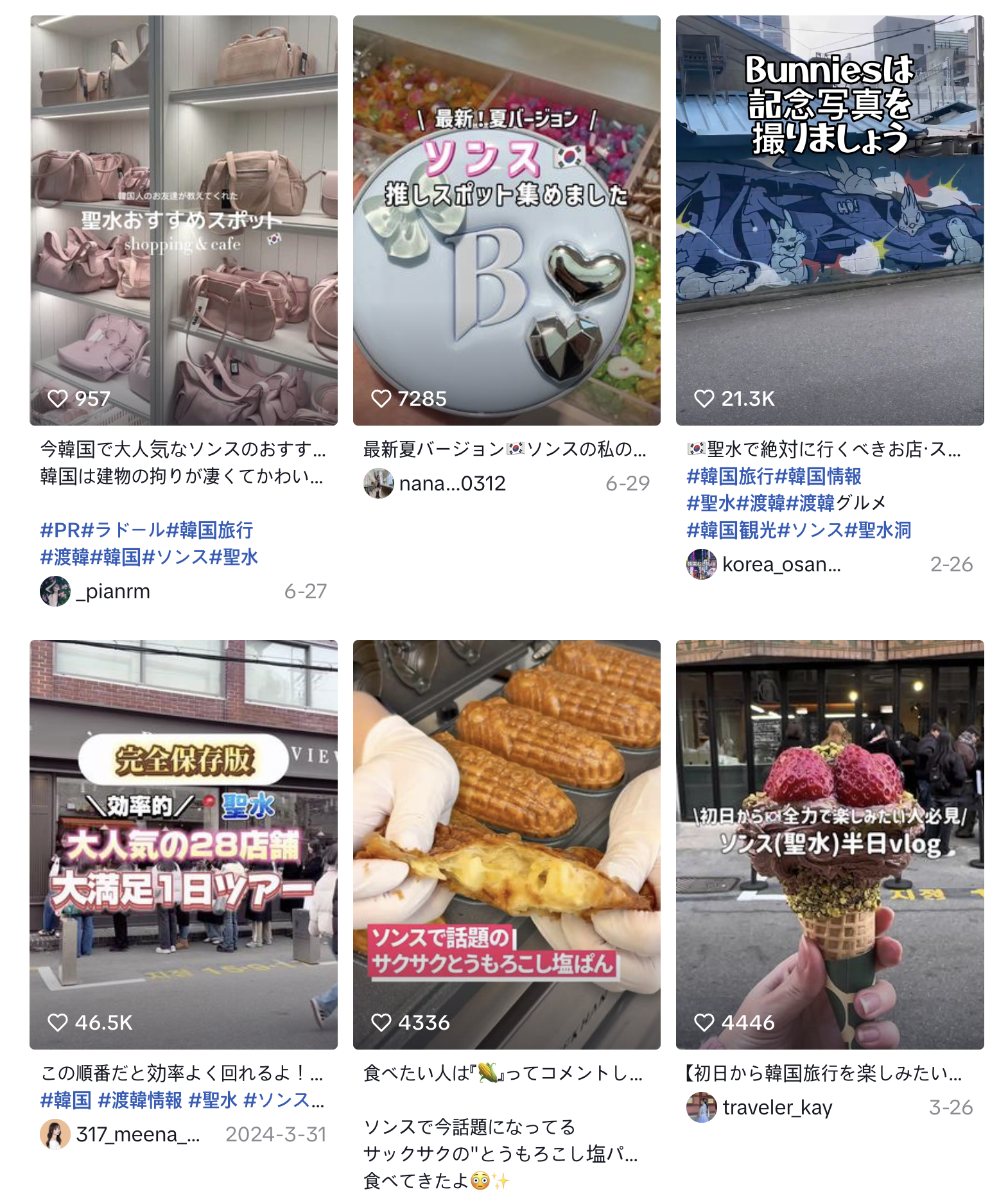Open the #韓国旅行#韓国情報 hashtag link
The width and height of the screenshot is (1008, 1203).
click(x=774, y=476)
